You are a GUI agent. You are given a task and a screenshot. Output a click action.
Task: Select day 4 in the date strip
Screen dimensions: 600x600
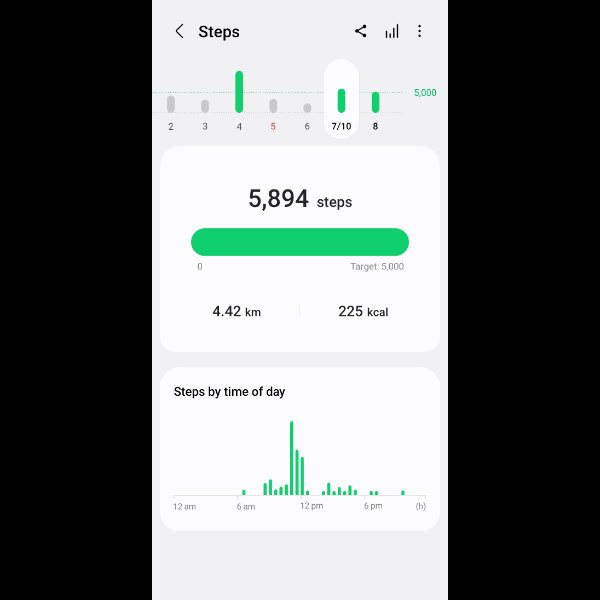[x=239, y=100]
